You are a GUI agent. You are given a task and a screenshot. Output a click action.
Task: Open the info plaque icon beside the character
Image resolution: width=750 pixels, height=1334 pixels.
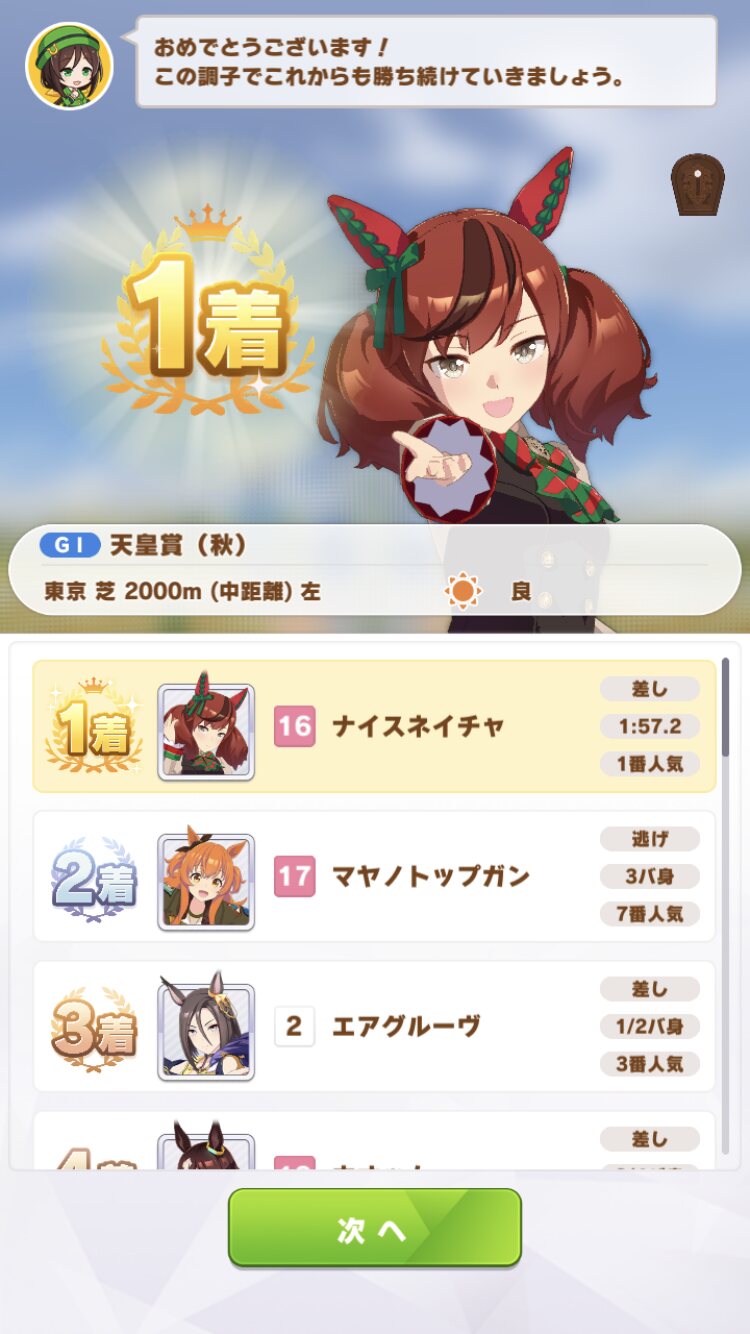(697, 184)
